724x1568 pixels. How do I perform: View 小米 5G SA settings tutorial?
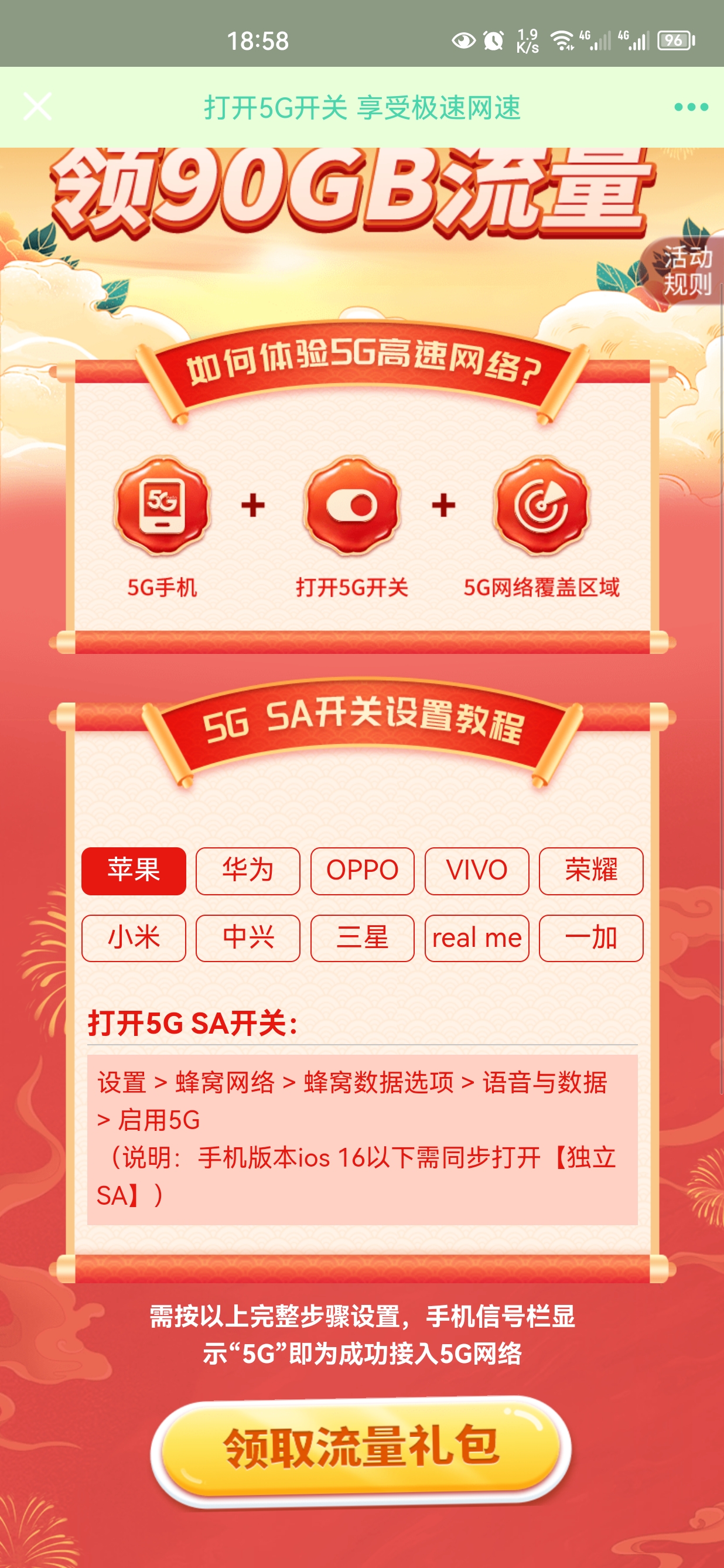(134, 938)
